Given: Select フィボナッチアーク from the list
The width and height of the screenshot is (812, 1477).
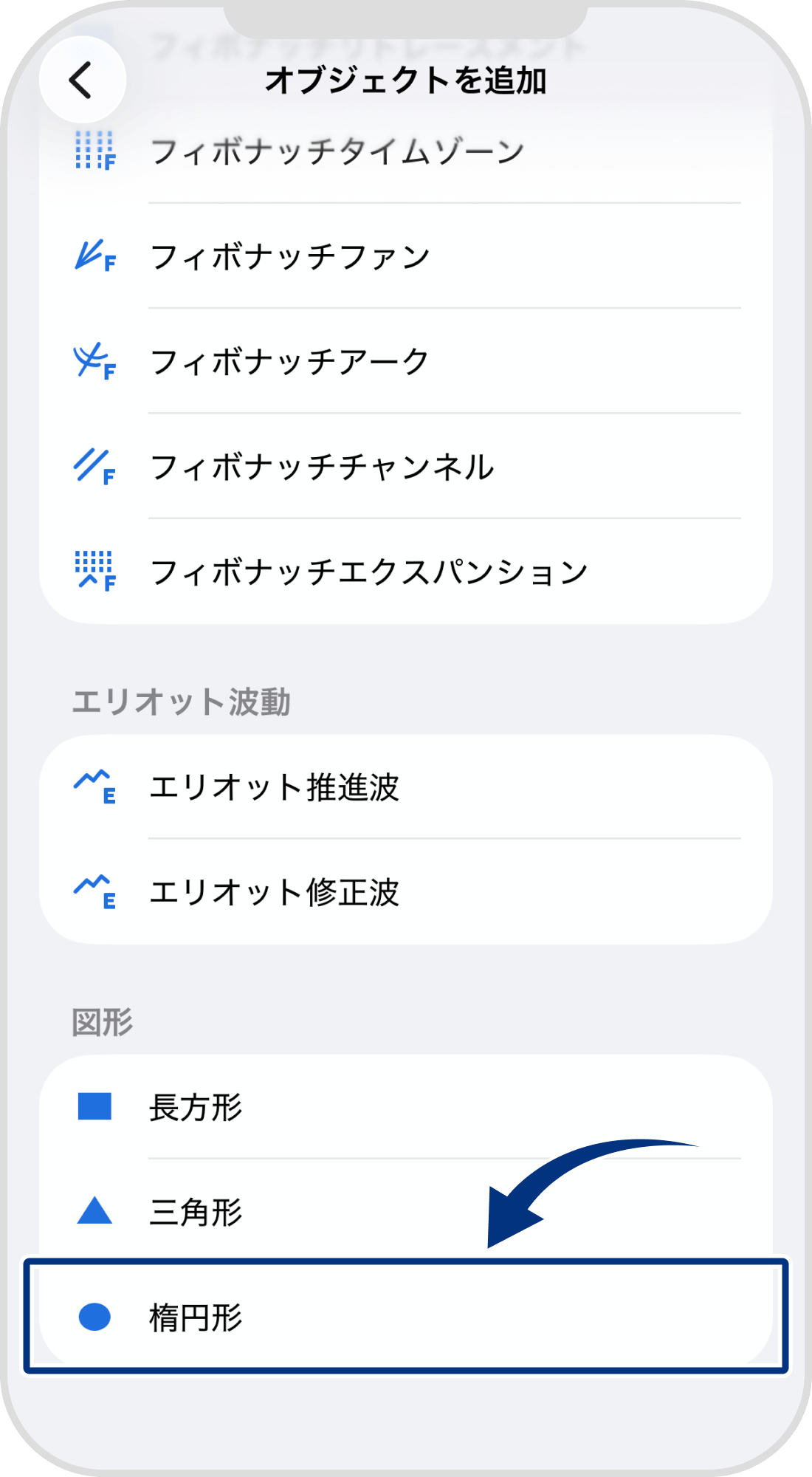Looking at the screenshot, I should pos(288,362).
